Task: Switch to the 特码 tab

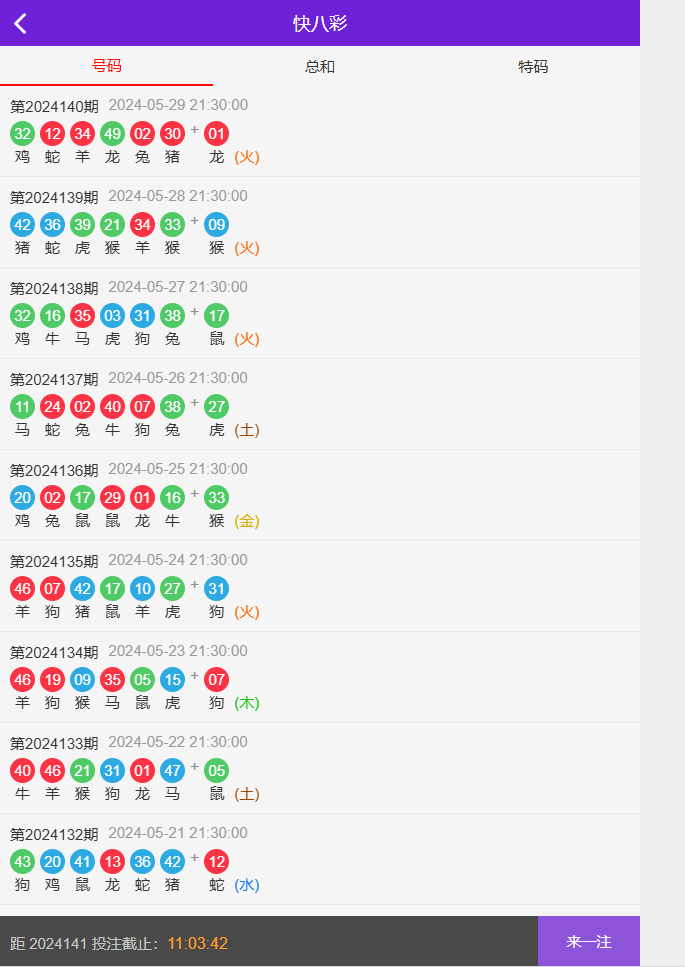Action: [x=533, y=67]
